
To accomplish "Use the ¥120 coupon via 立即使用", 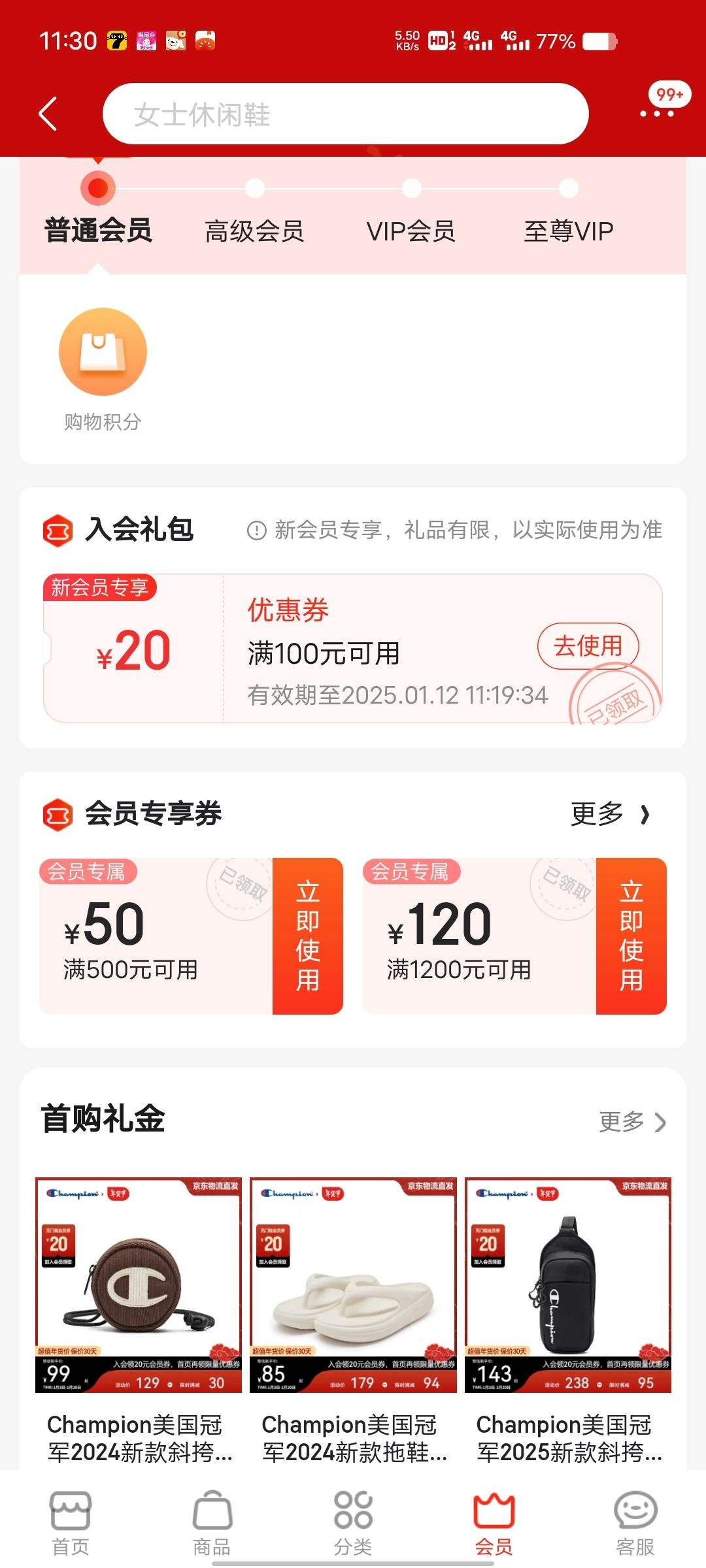I will click(631, 936).
